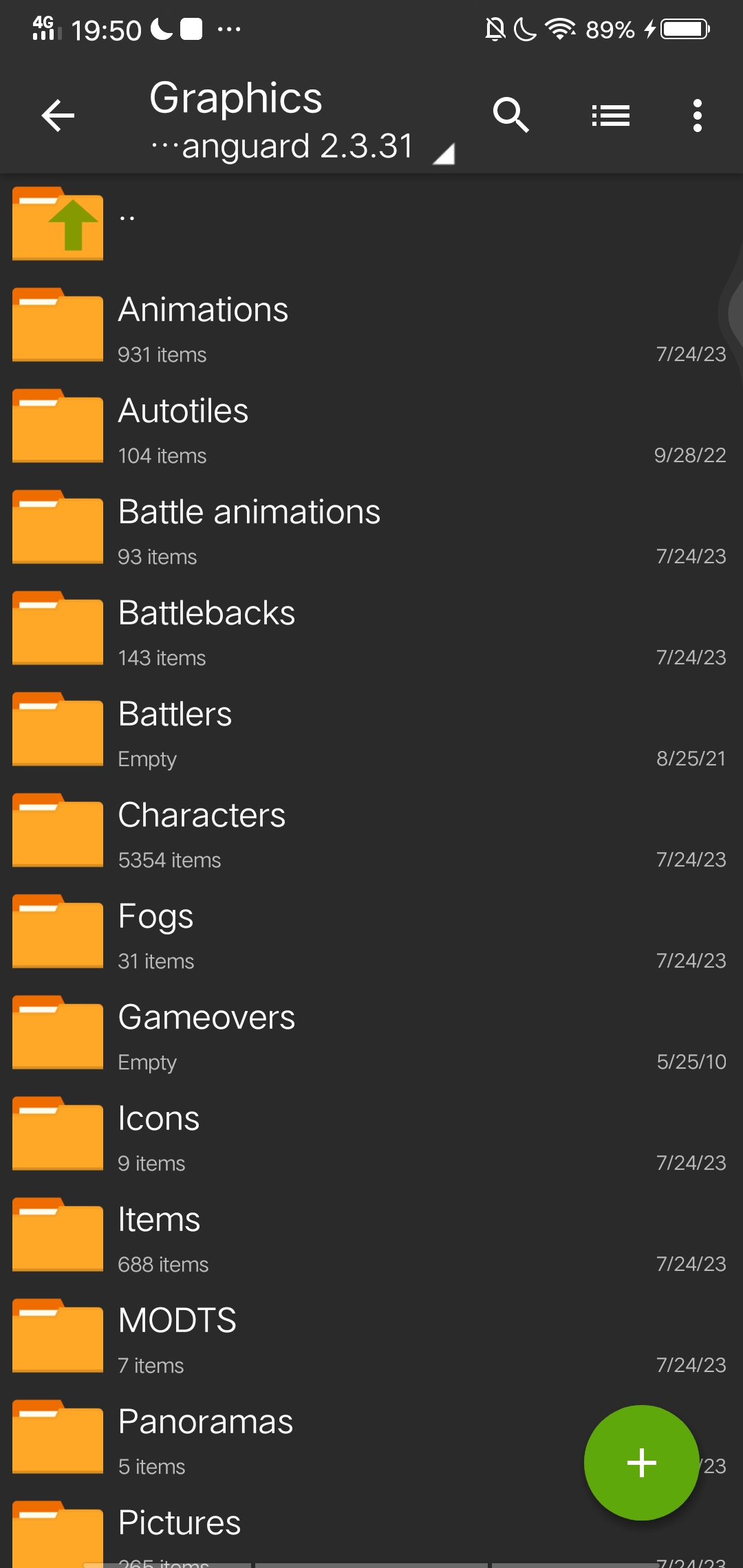Open the search magnifier

510,115
